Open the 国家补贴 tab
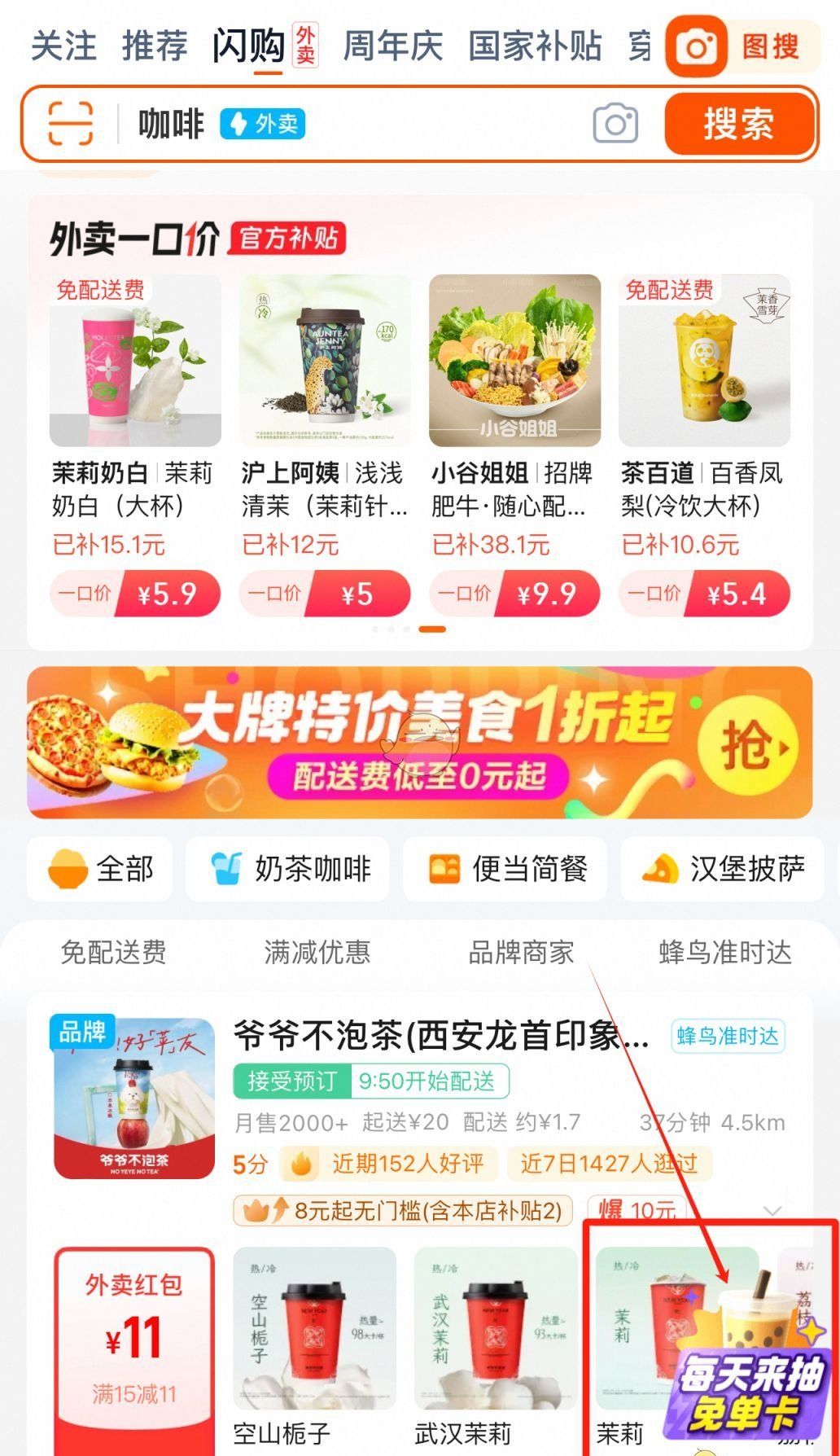 point(535,46)
